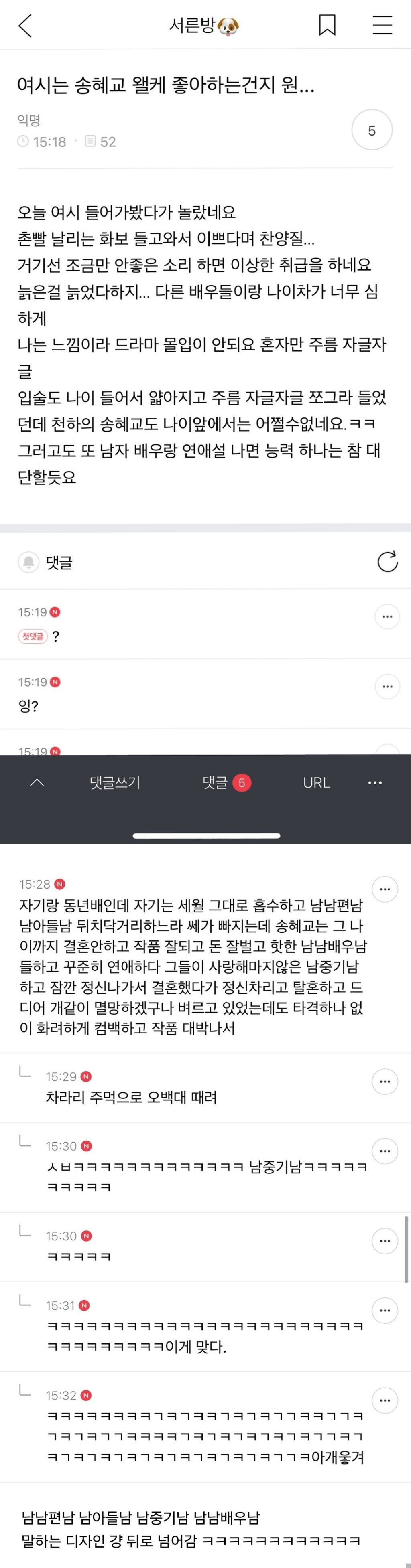Tap URL in the bottom bar
This screenshot has width=411, height=1568.
317,782
